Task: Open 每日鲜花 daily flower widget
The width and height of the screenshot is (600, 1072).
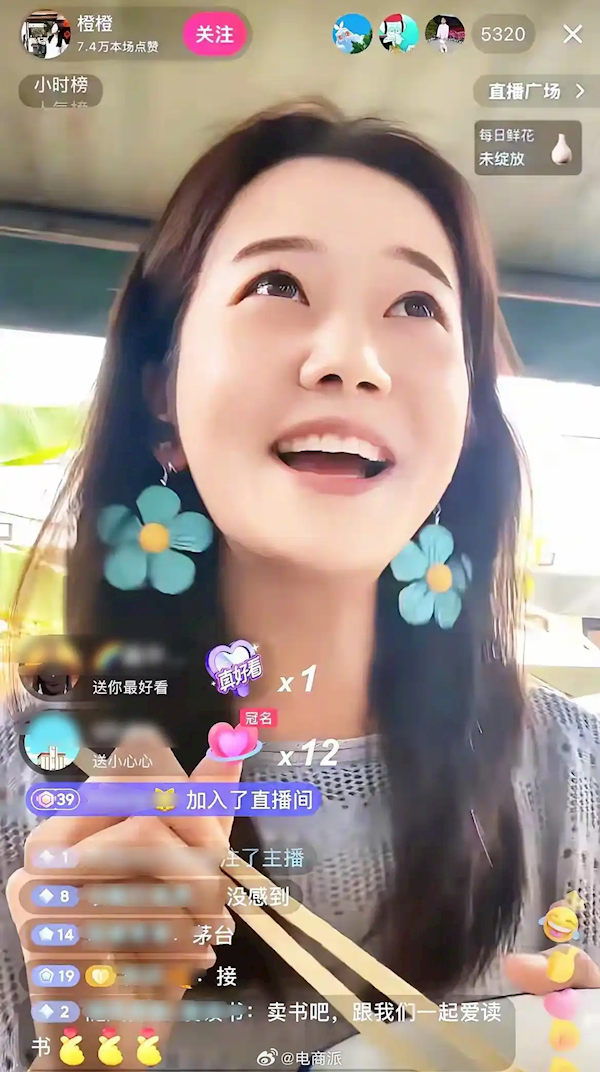Action: [x=527, y=148]
